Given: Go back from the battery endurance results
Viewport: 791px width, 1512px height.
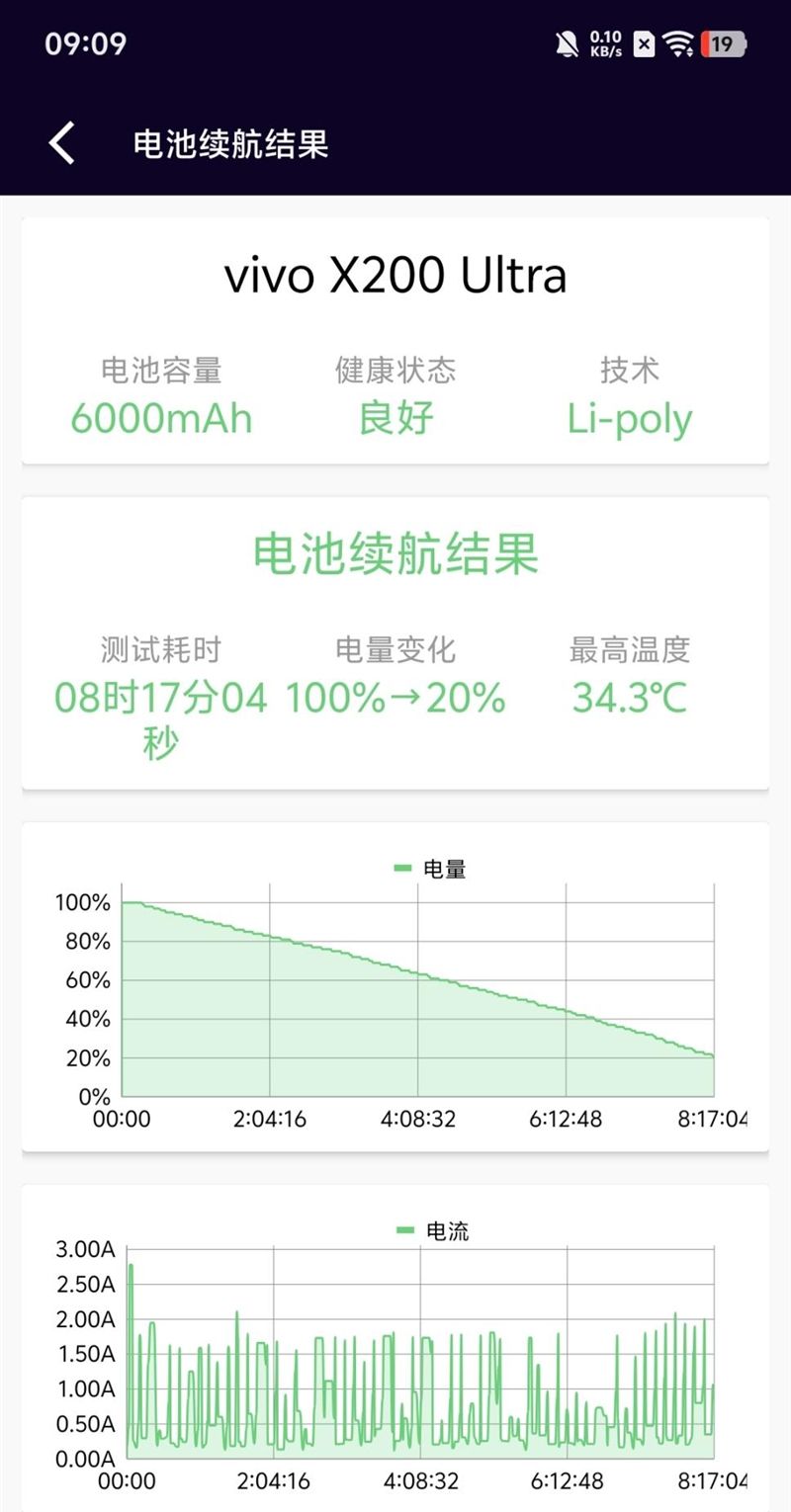Looking at the screenshot, I should point(62,143).
